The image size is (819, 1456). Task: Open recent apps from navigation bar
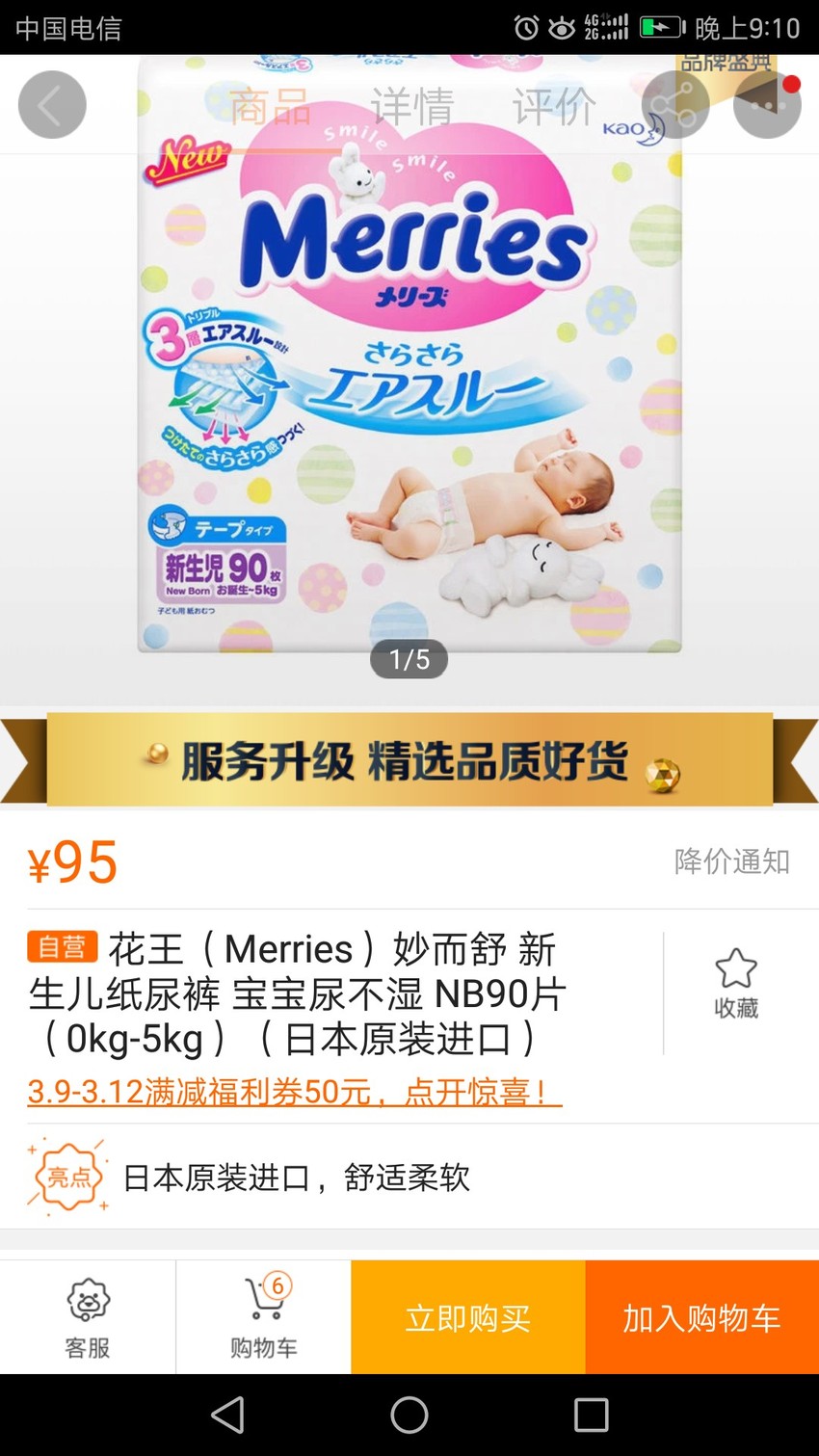point(591,1415)
